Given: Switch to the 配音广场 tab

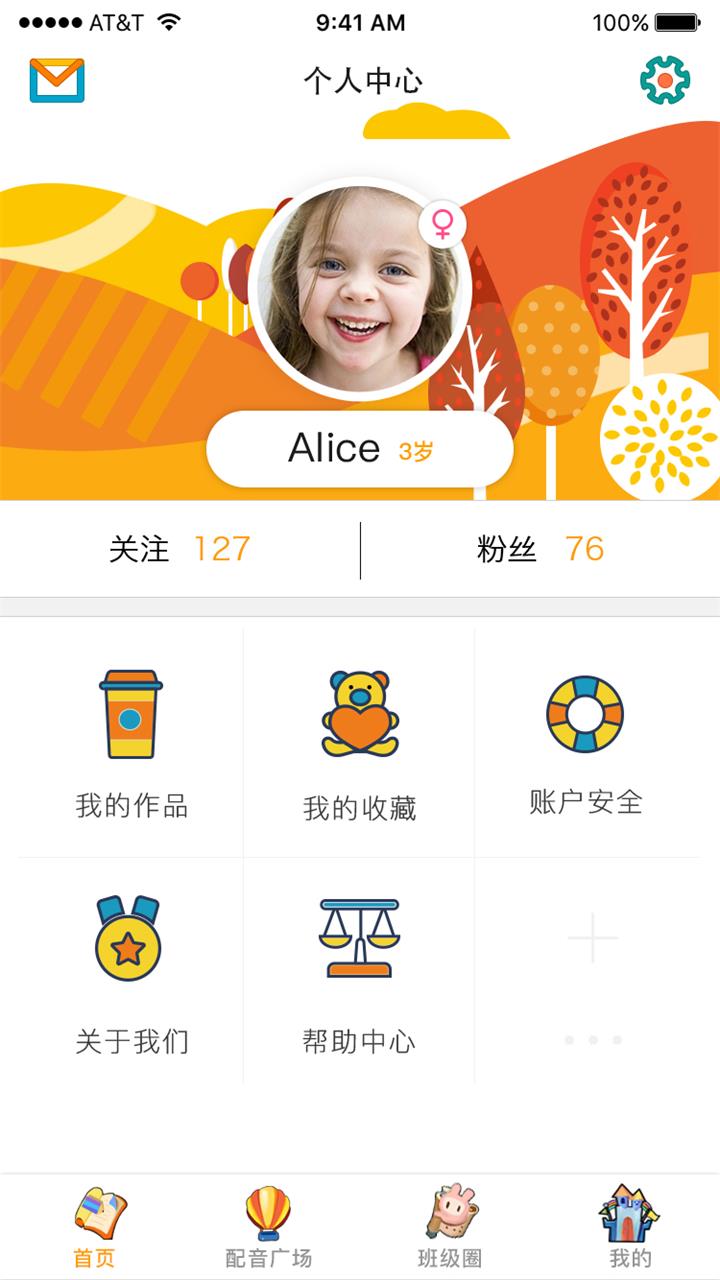Looking at the screenshot, I should (x=268, y=1227).
